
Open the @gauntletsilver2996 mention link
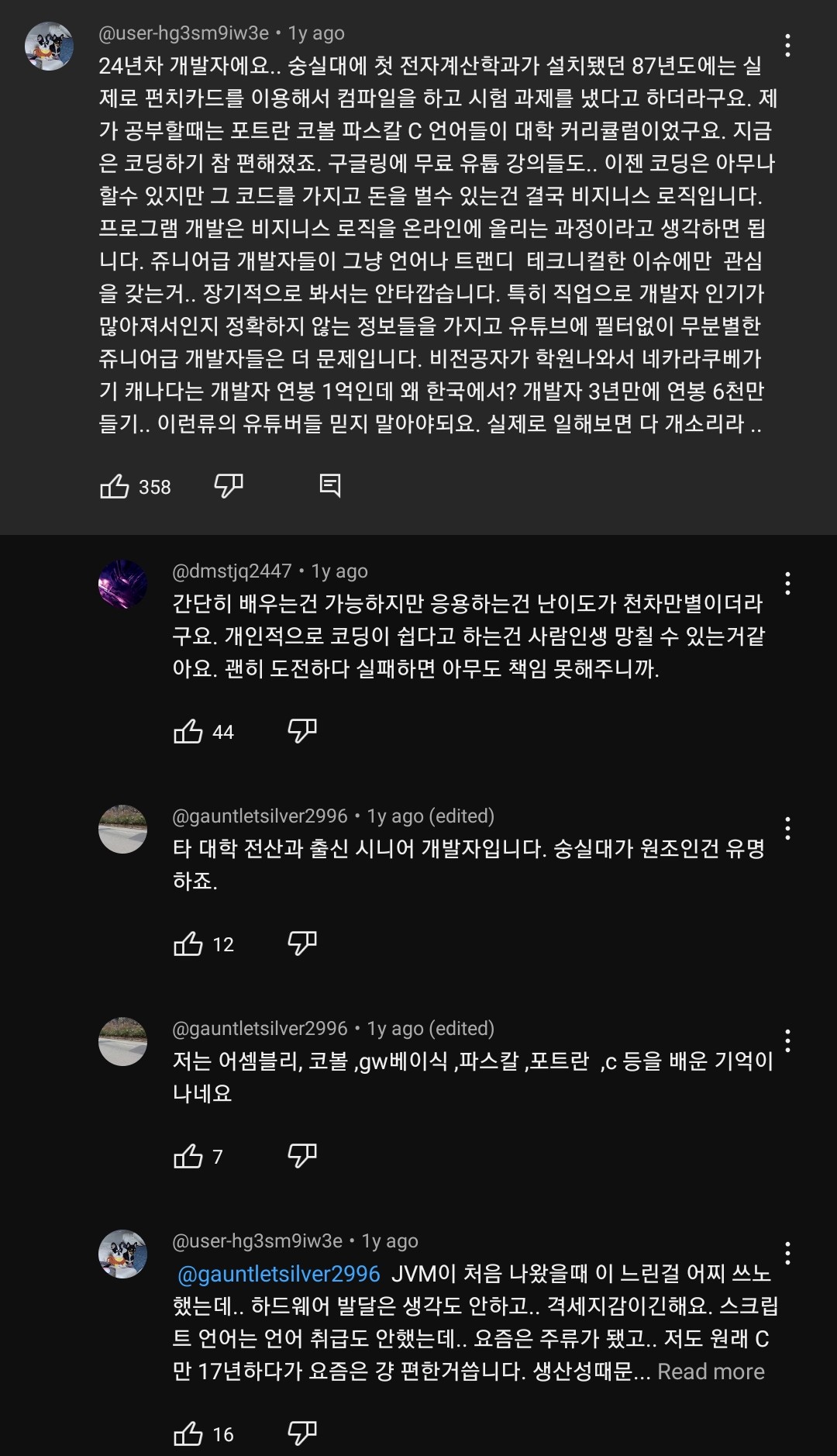click(x=279, y=1274)
